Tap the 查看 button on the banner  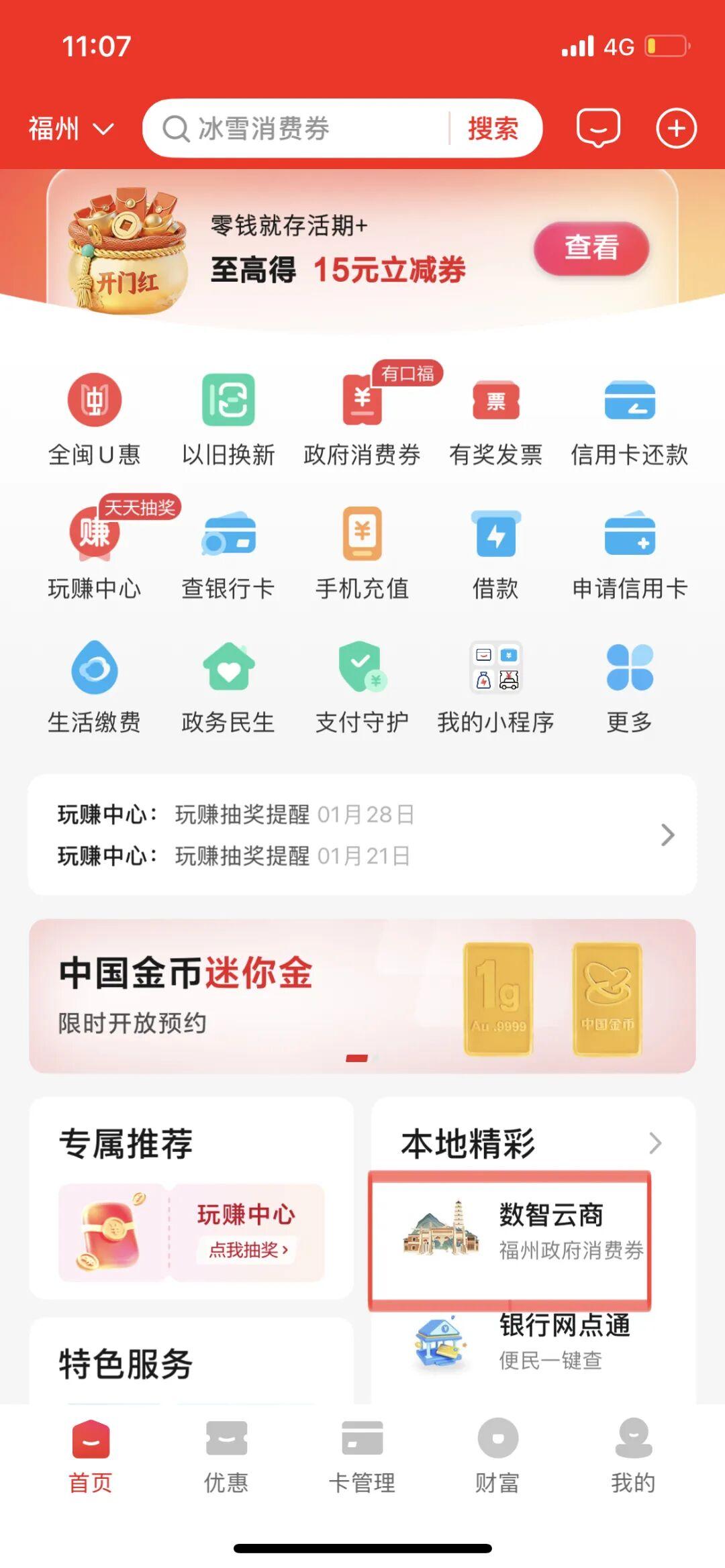[591, 249]
